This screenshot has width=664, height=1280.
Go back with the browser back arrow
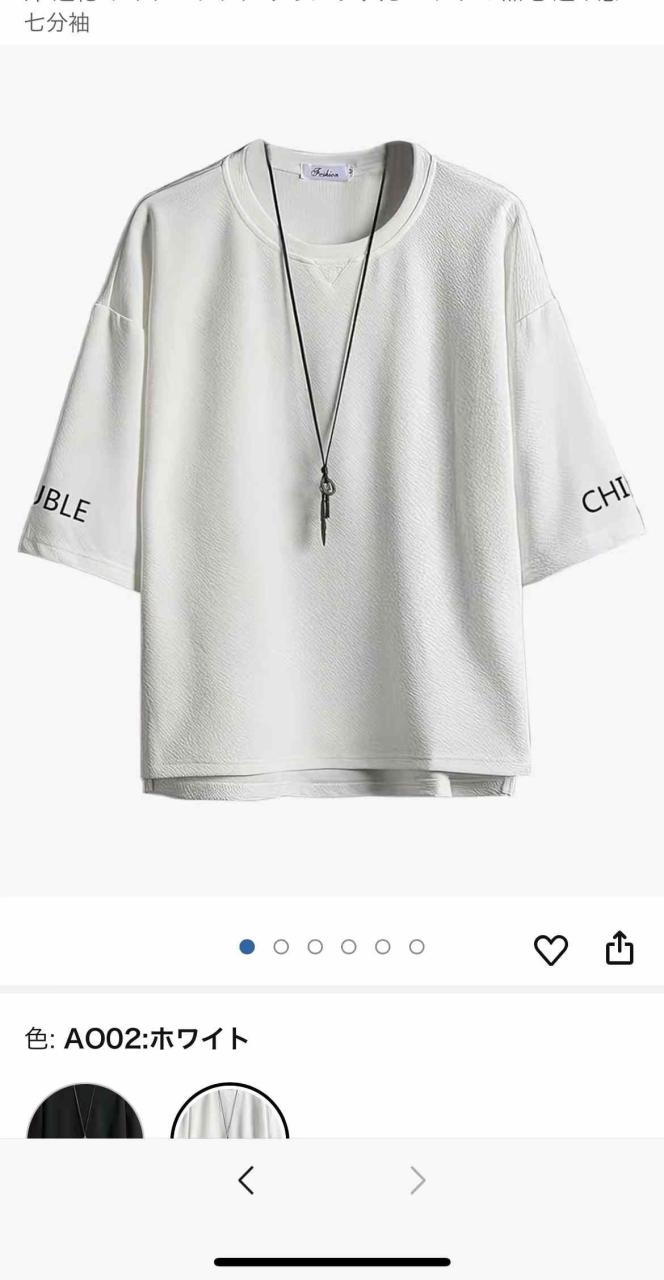coord(246,1181)
